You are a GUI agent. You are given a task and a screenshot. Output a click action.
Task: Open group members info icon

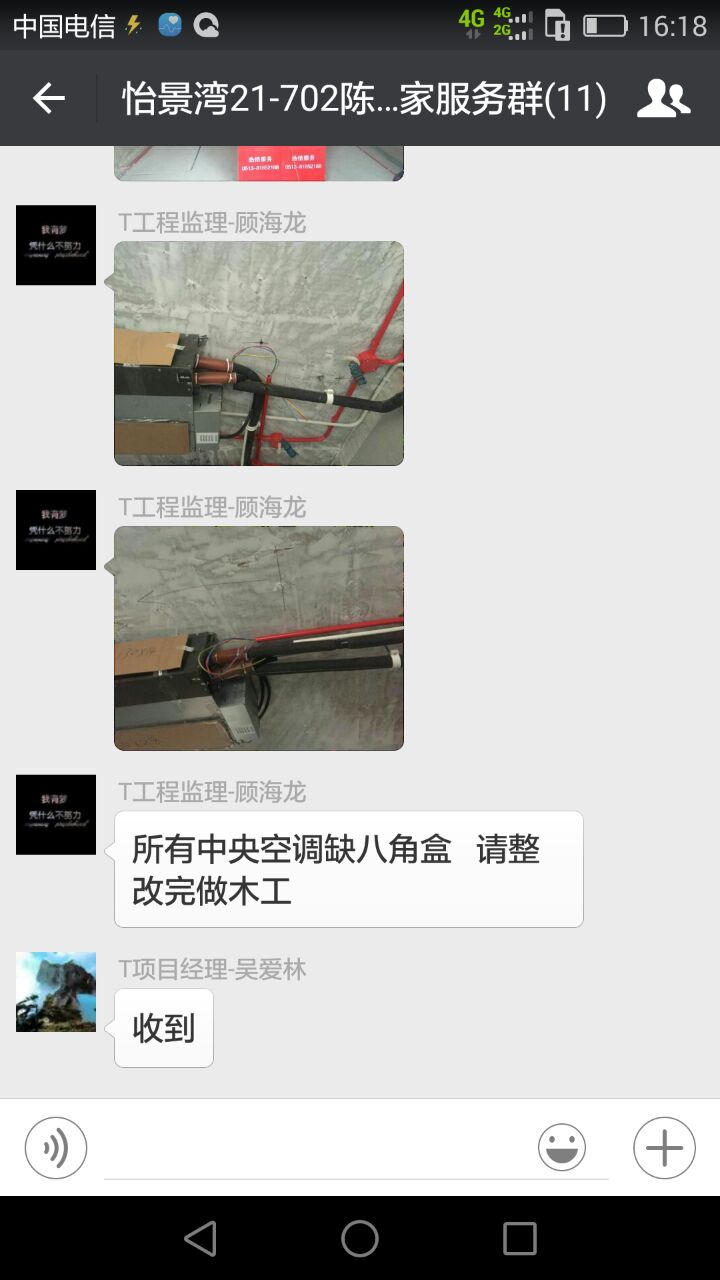(663, 98)
